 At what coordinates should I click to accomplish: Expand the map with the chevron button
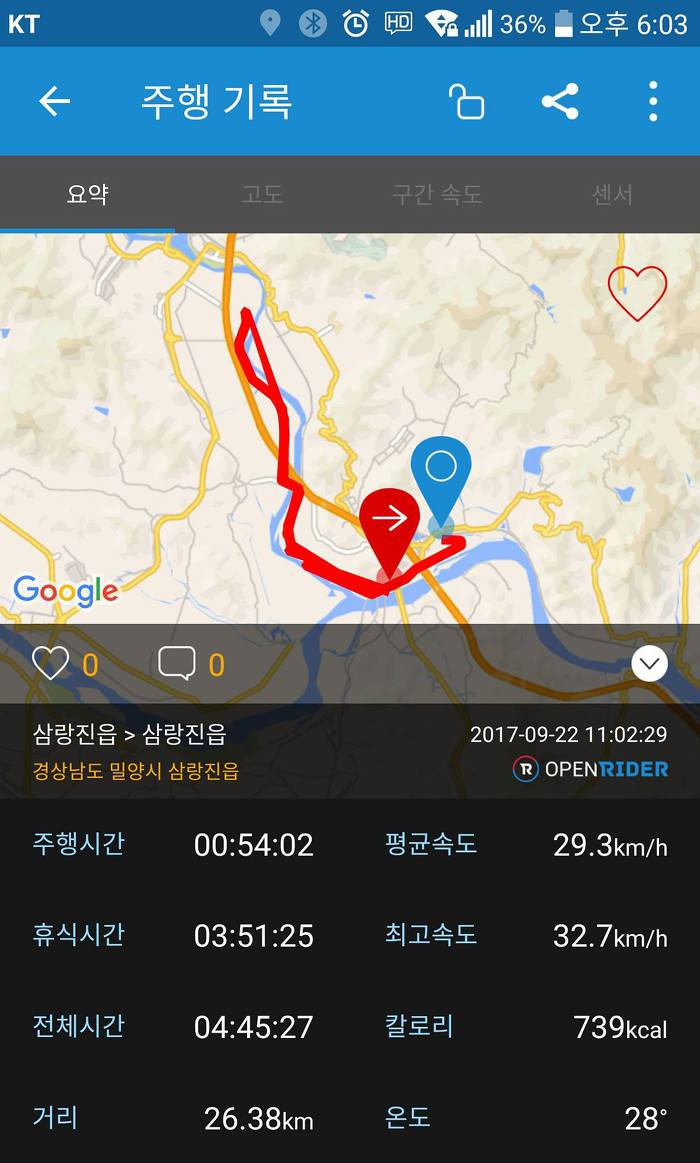coord(650,663)
